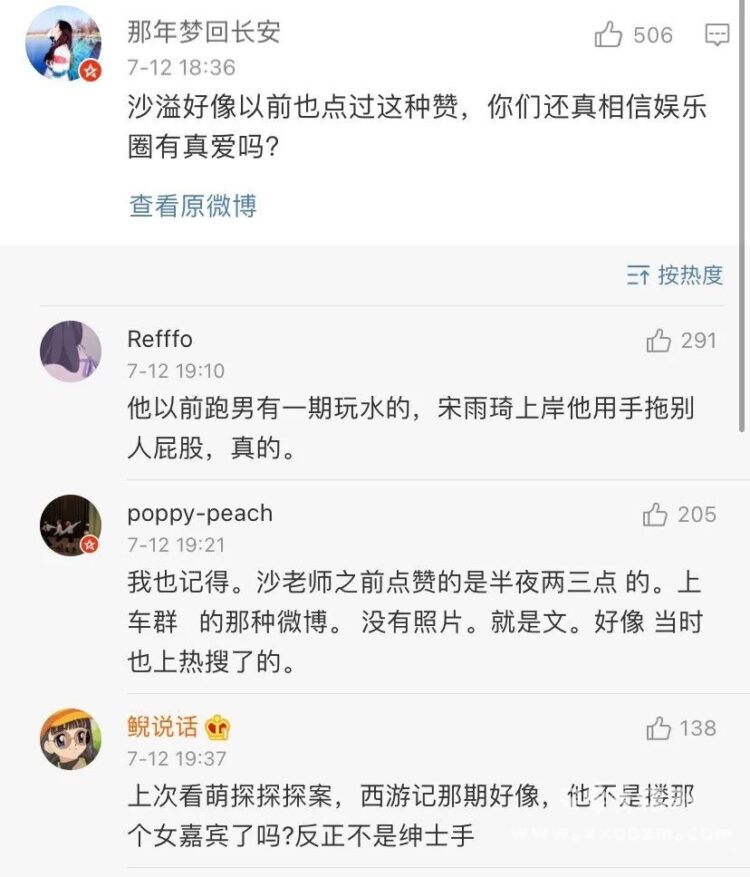The image size is (750, 877).
Task: Tap the username poppy-peach
Action: tap(200, 513)
